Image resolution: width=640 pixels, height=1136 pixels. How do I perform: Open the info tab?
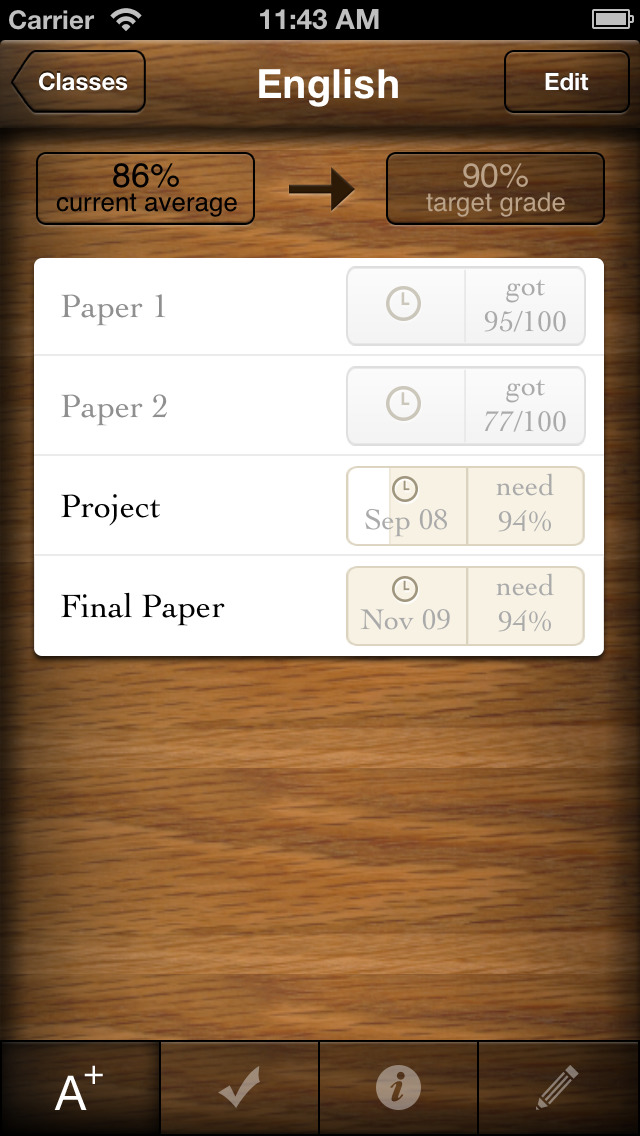point(398,1088)
